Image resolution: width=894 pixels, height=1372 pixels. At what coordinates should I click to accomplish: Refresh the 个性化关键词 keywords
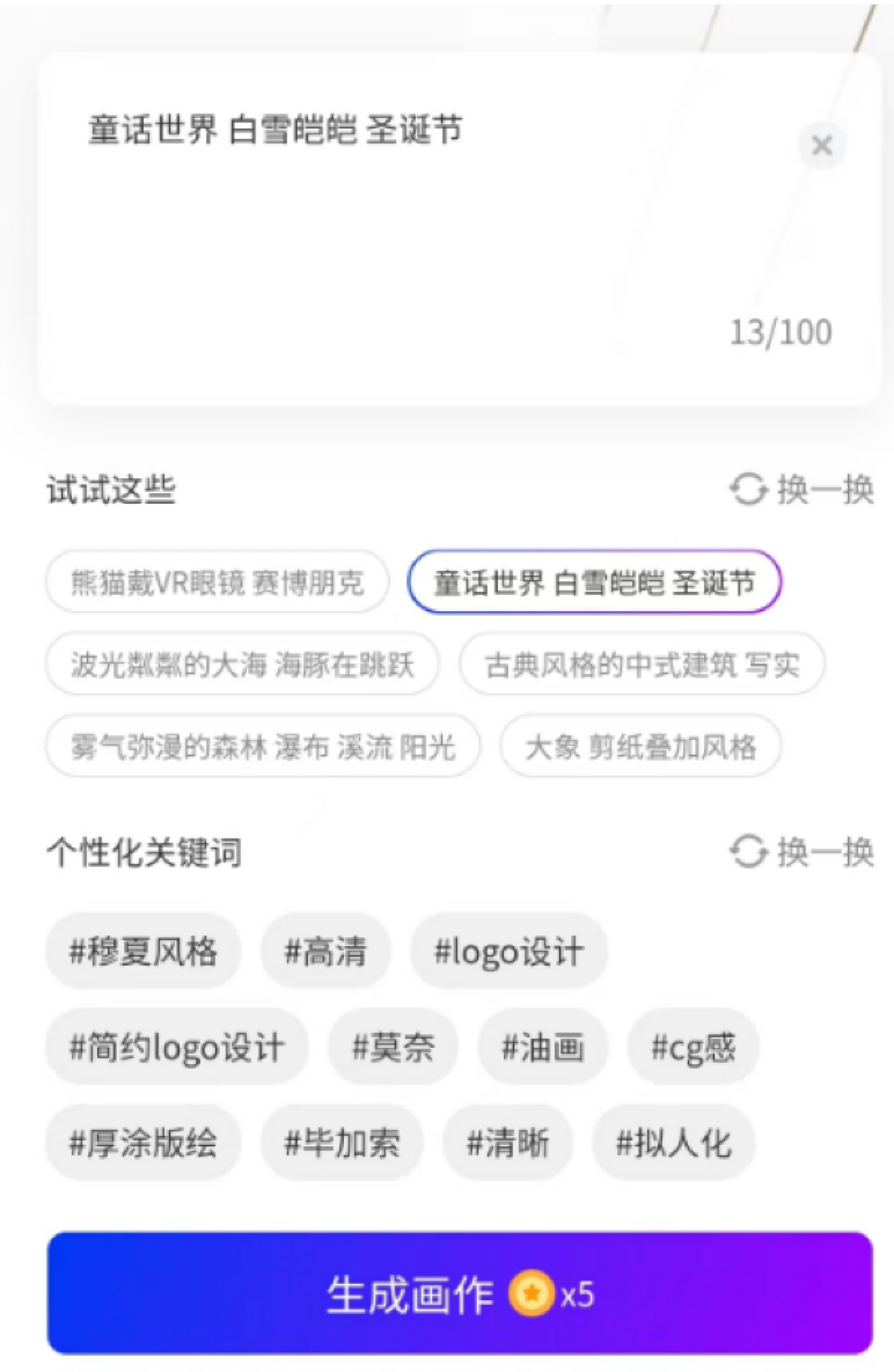point(802,851)
